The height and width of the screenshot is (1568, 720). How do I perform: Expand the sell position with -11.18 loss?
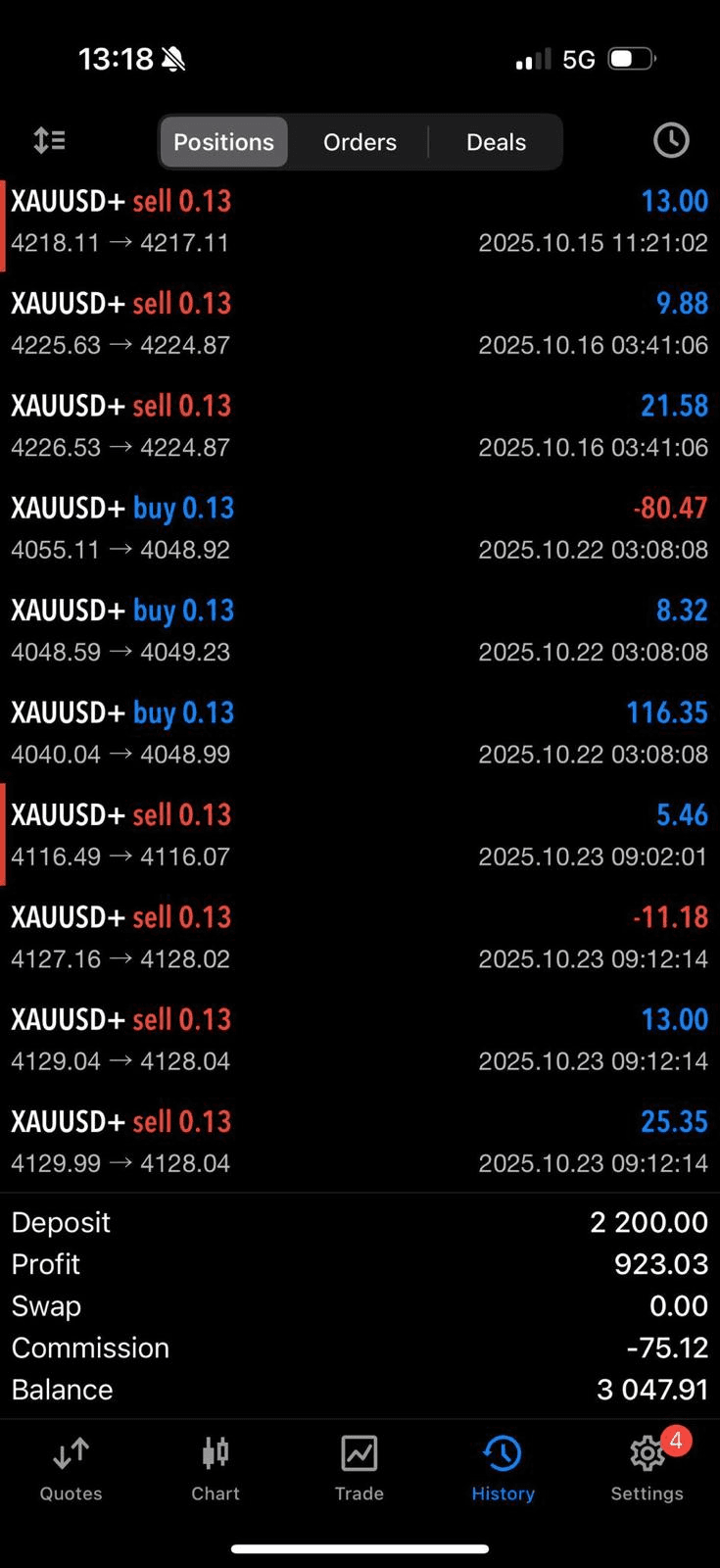tap(360, 937)
